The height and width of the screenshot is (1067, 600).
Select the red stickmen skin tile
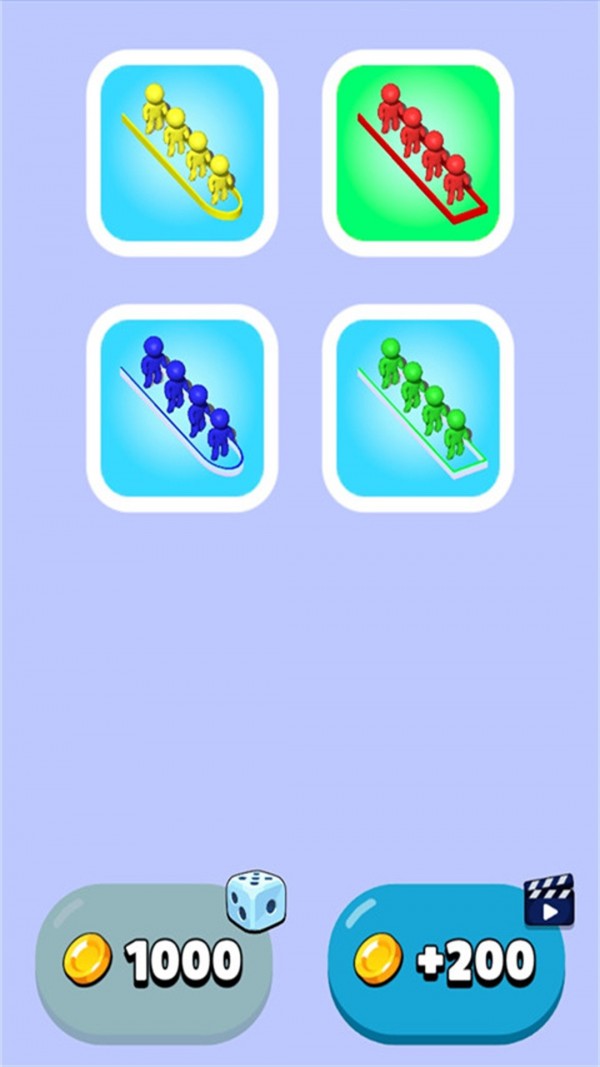[x=417, y=153]
